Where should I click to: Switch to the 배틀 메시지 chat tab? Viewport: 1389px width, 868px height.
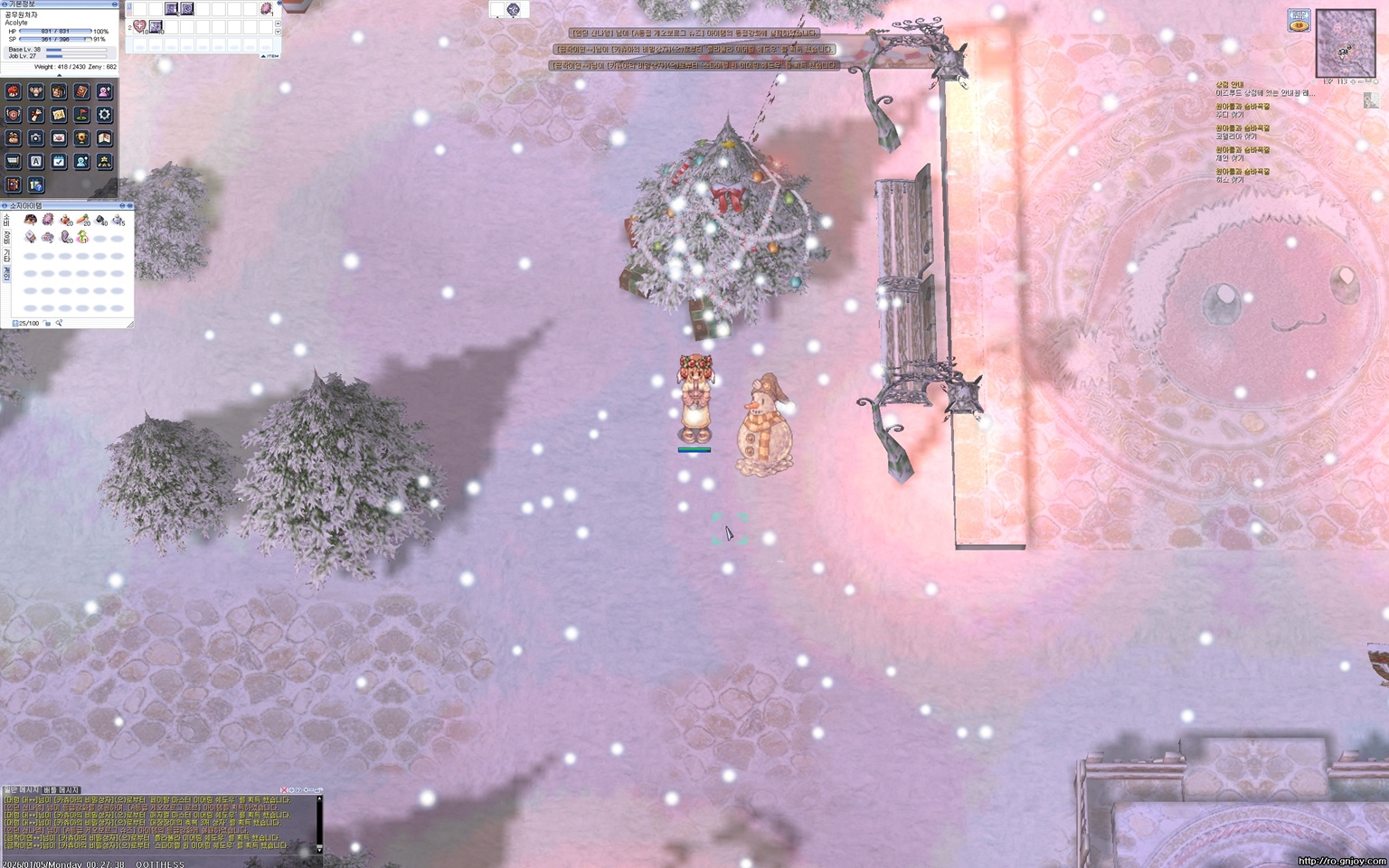point(62,790)
